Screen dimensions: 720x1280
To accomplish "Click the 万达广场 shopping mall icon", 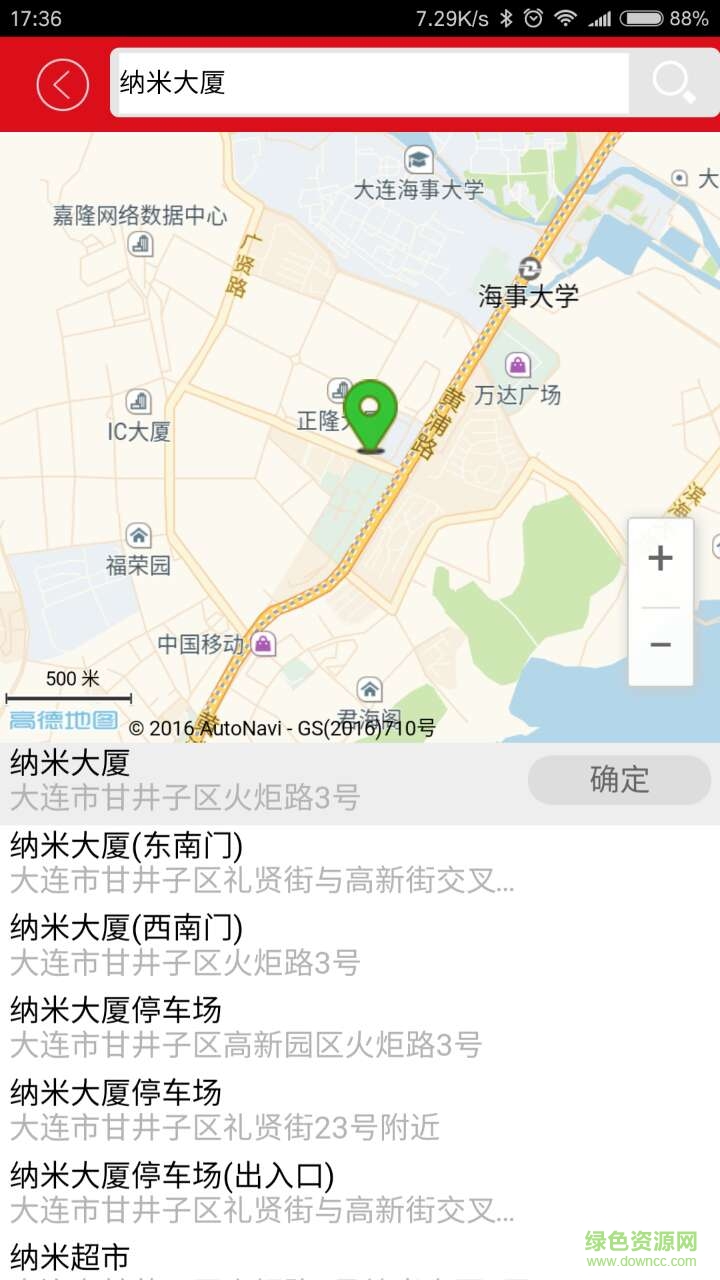I will pyautogui.click(x=518, y=365).
